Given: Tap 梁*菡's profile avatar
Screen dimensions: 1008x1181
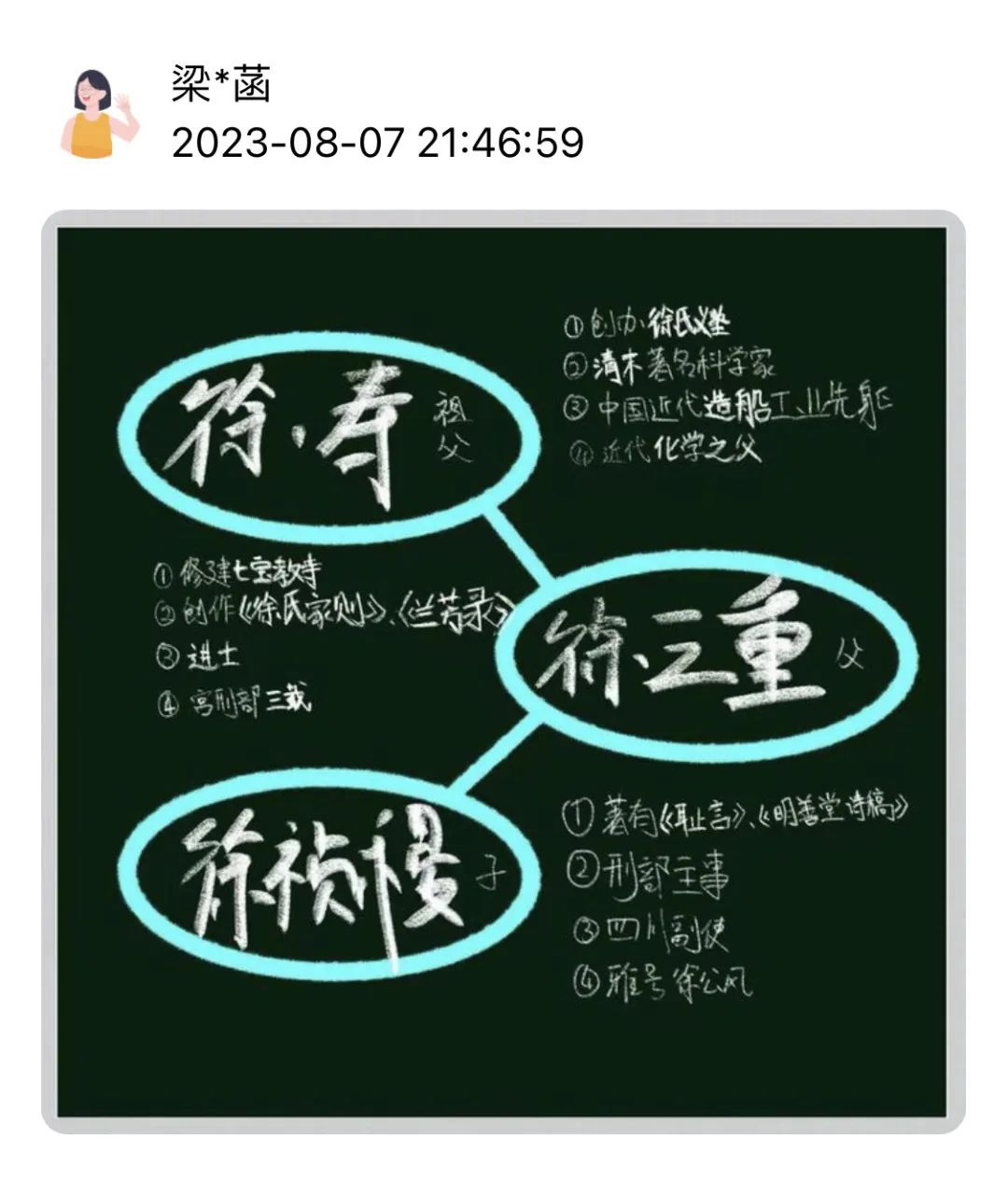Looking at the screenshot, I should pyautogui.click(x=98, y=113).
